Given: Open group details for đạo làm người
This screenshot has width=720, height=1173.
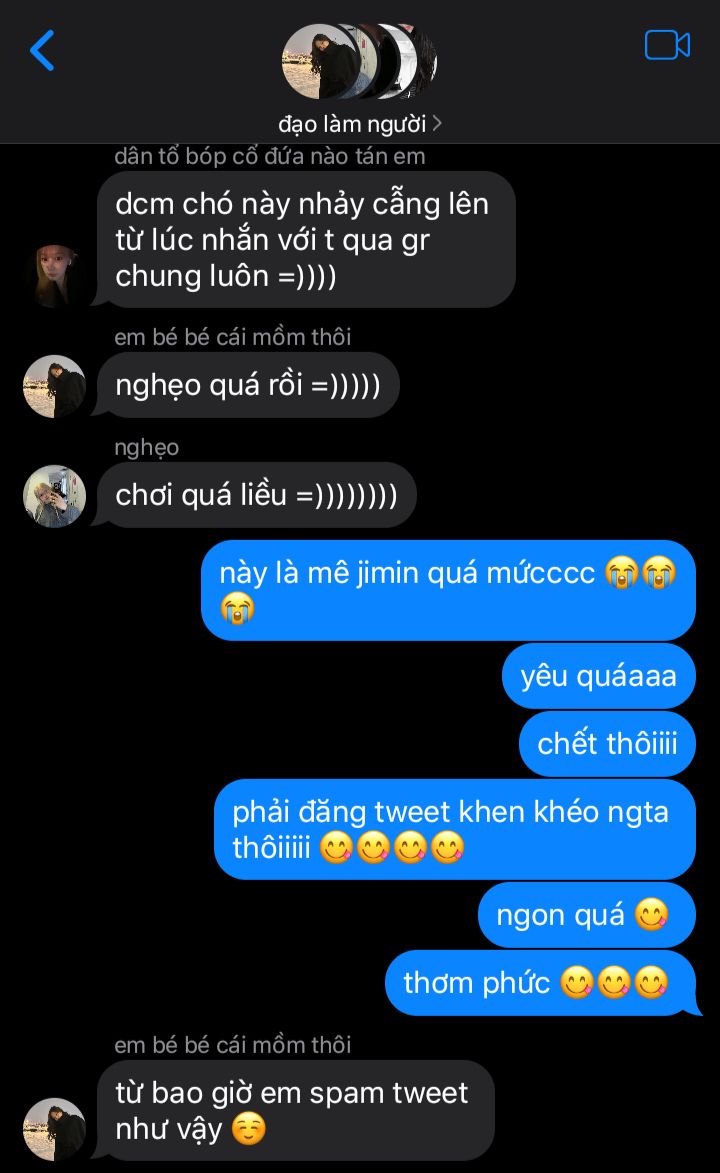Looking at the screenshot, I should click(x=360, y=124).
